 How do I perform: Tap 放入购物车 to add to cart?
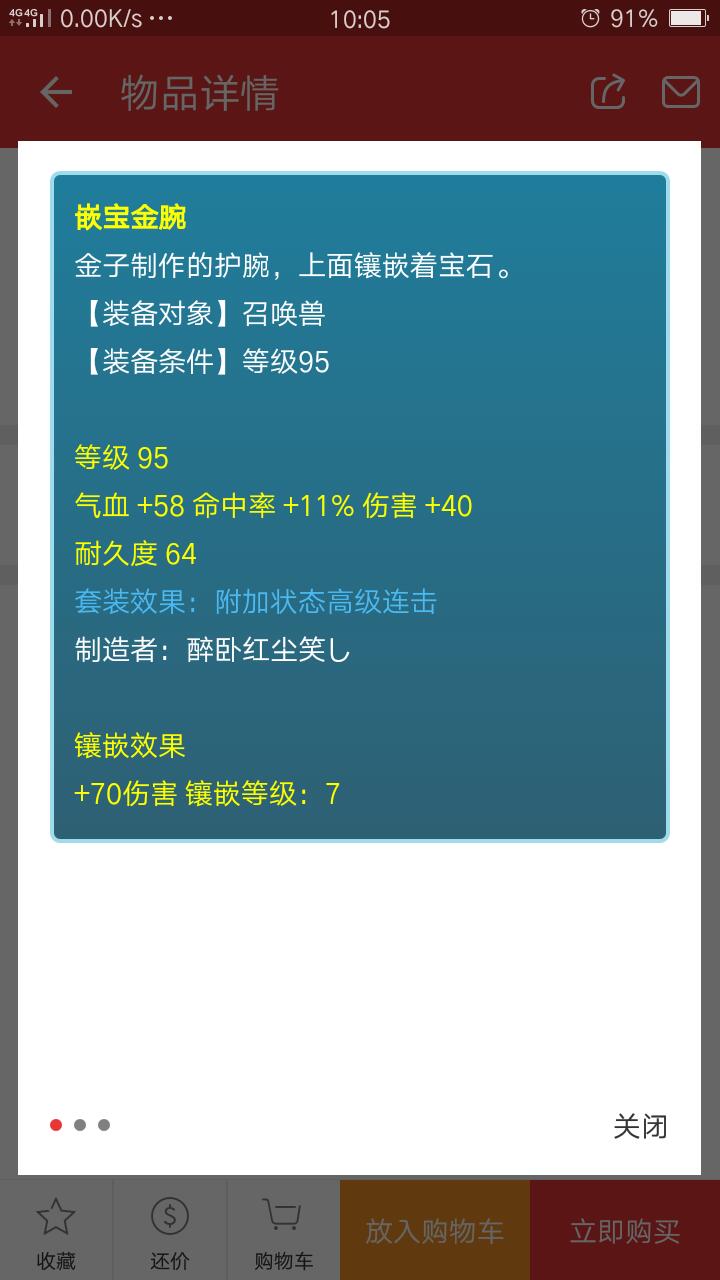[435, 1231]
